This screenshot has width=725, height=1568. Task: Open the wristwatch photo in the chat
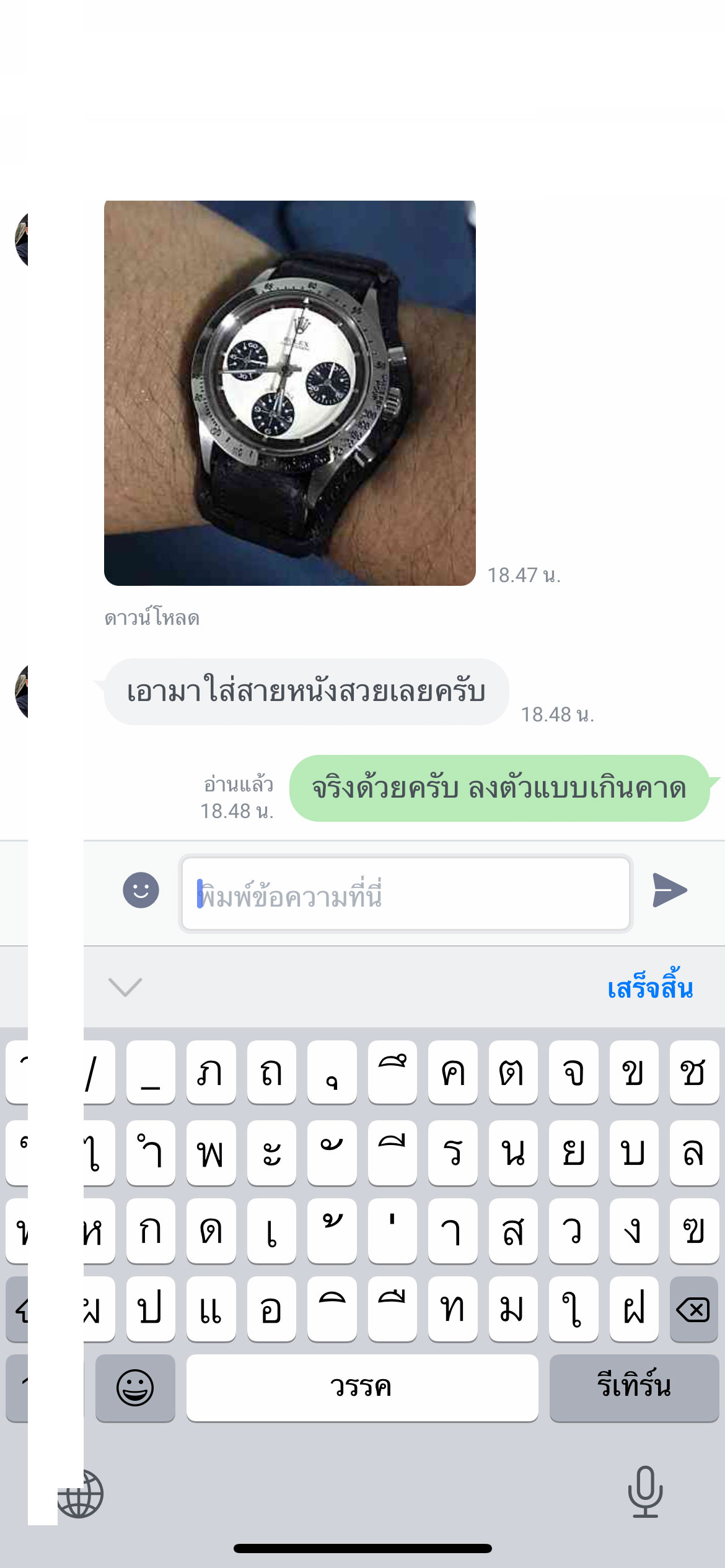coord(289,393)
